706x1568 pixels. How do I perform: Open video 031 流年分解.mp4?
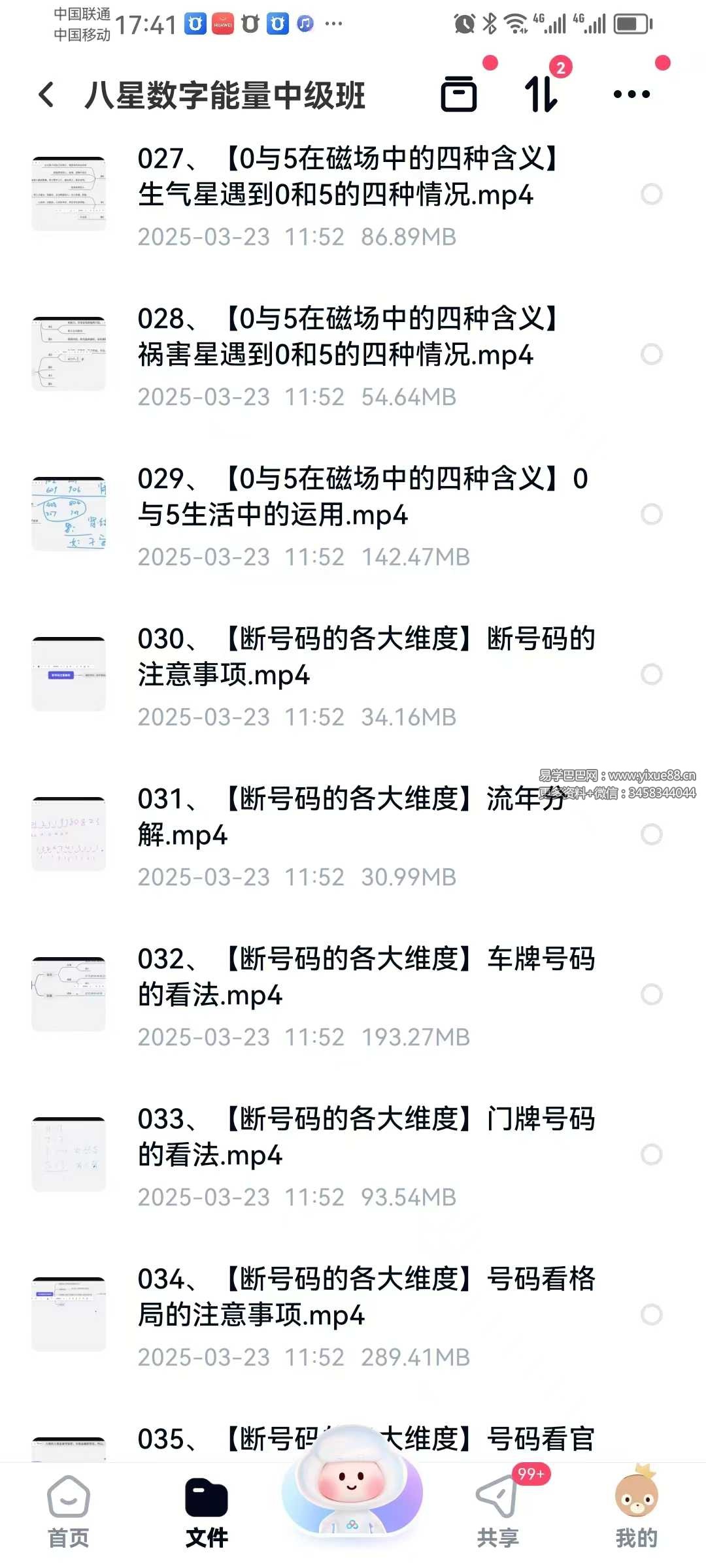click(x=335, y=817)
